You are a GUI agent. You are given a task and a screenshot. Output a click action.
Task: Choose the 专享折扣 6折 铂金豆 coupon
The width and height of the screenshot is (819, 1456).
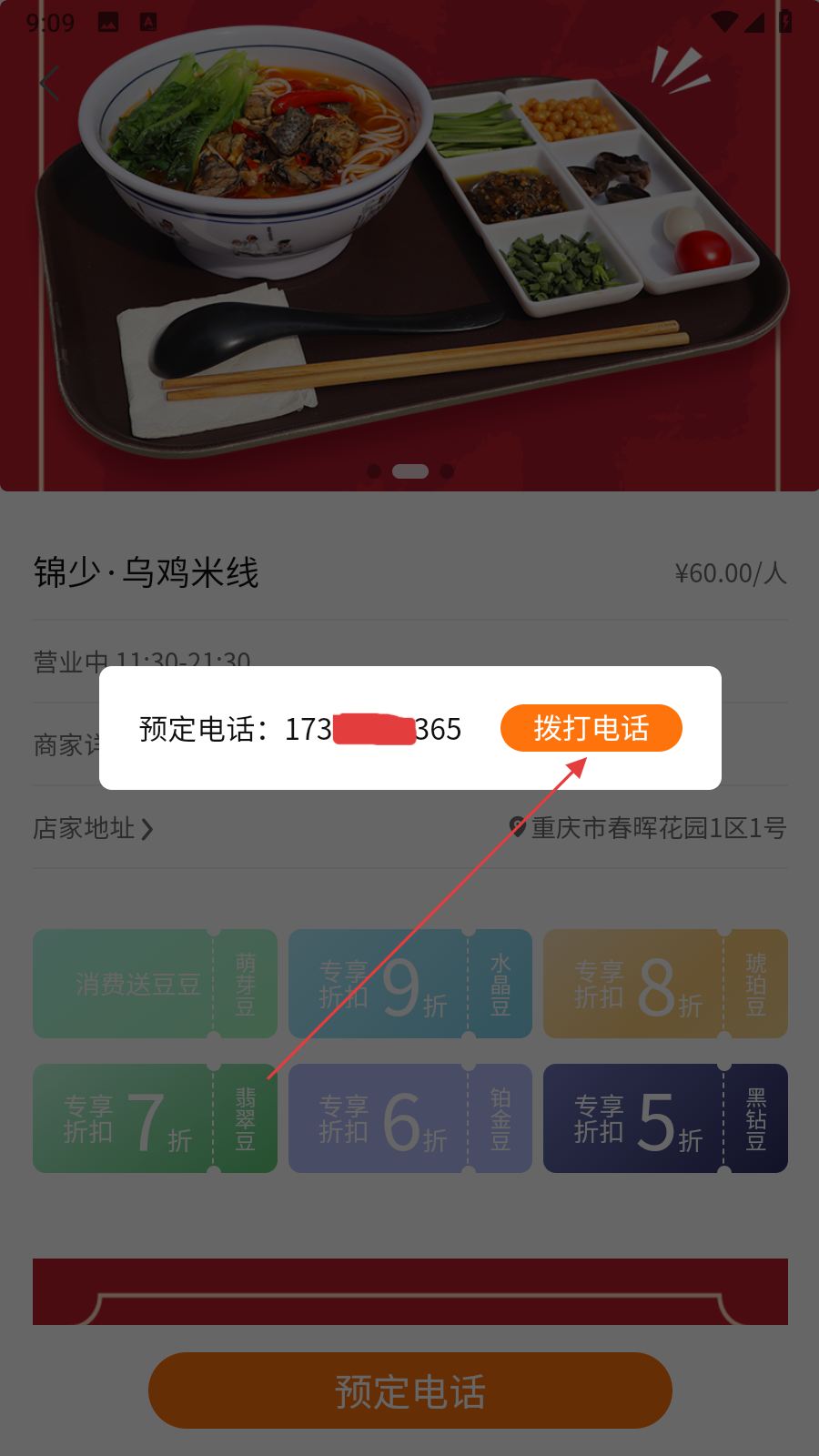click(409, 1118)
